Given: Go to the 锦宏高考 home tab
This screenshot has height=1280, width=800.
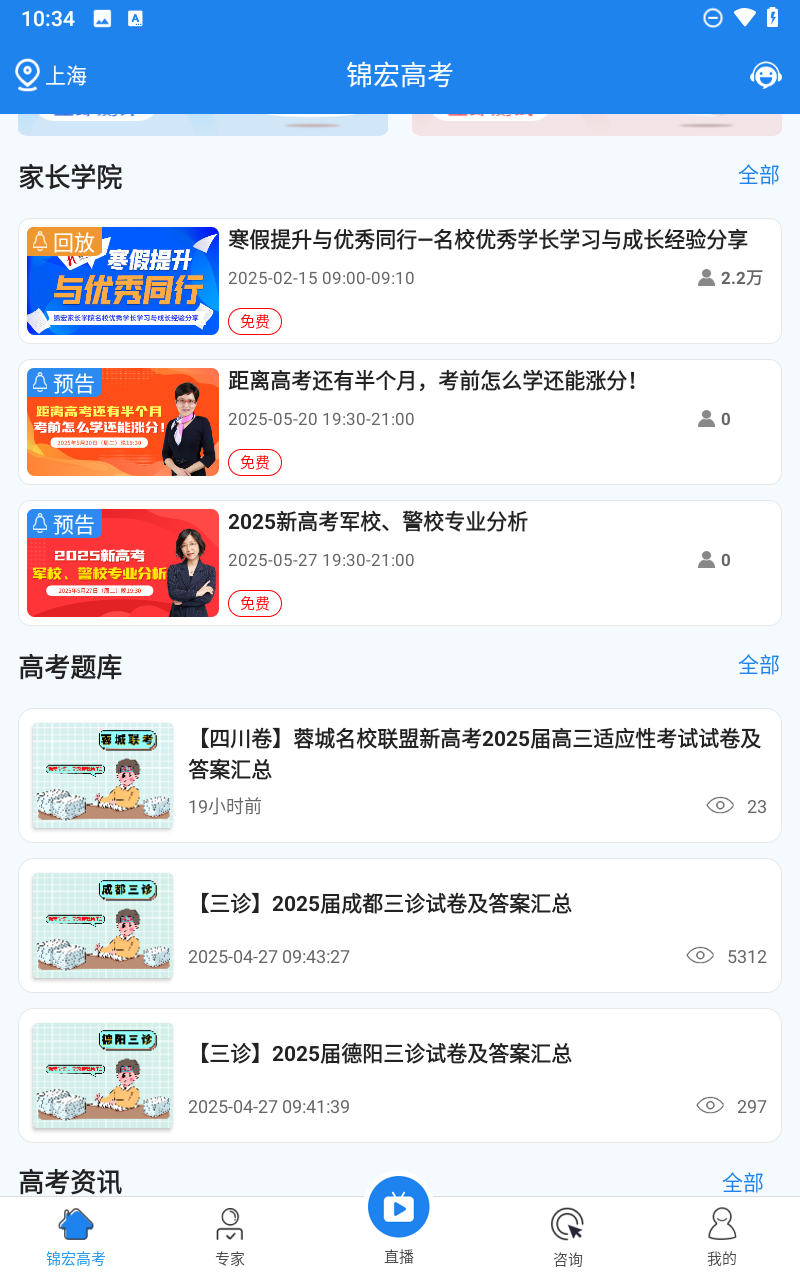Looking at the screenshot, I should click(76, 1236).
